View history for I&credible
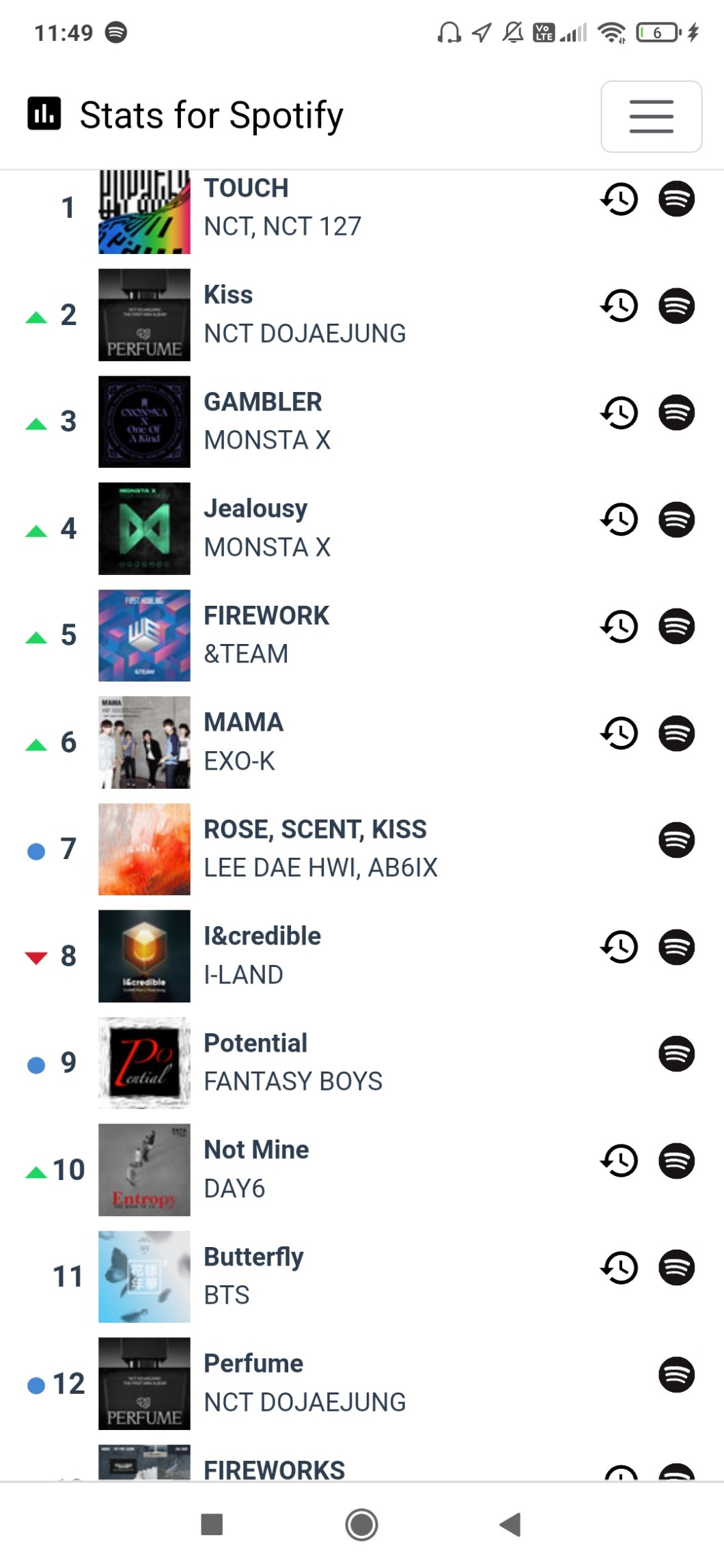 [619, 947]
